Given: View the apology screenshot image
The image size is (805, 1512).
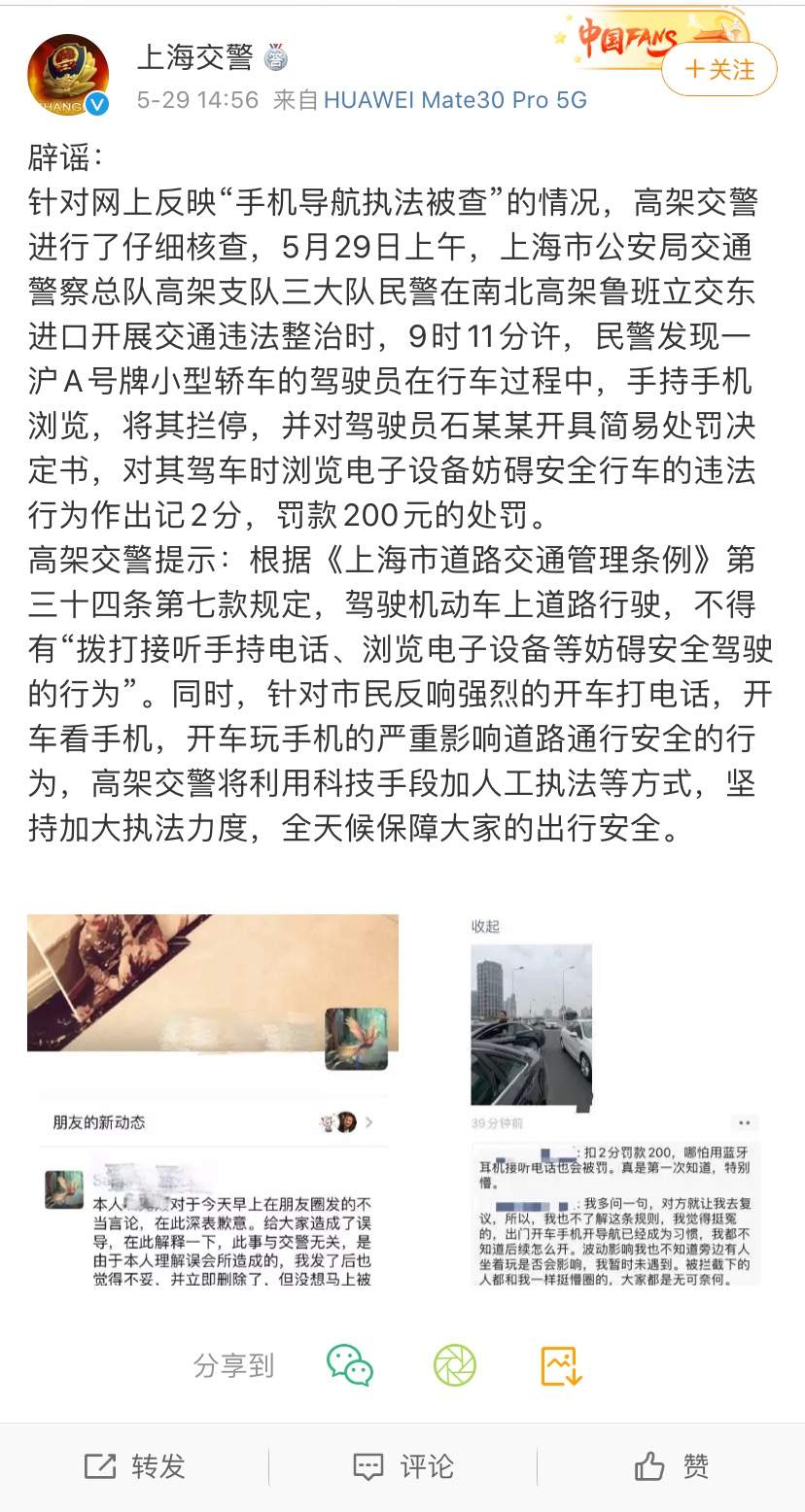Looking at the screenshot, I should pos(213,1100).
